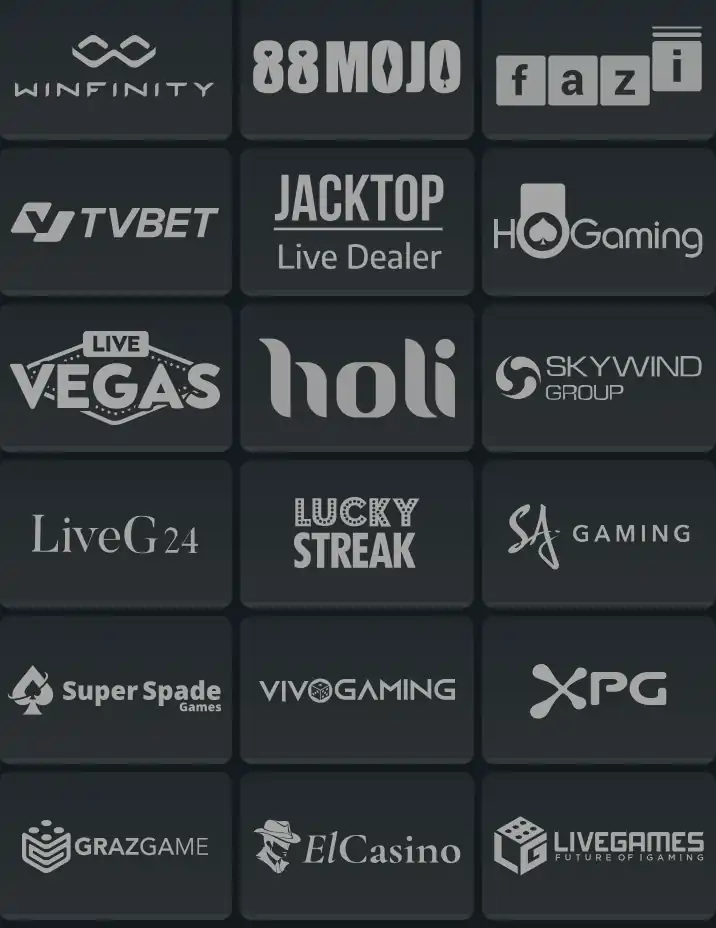Open ElCasino provider tile
The height and width of the screenshot is (928, 716).
tap(357, 846)
